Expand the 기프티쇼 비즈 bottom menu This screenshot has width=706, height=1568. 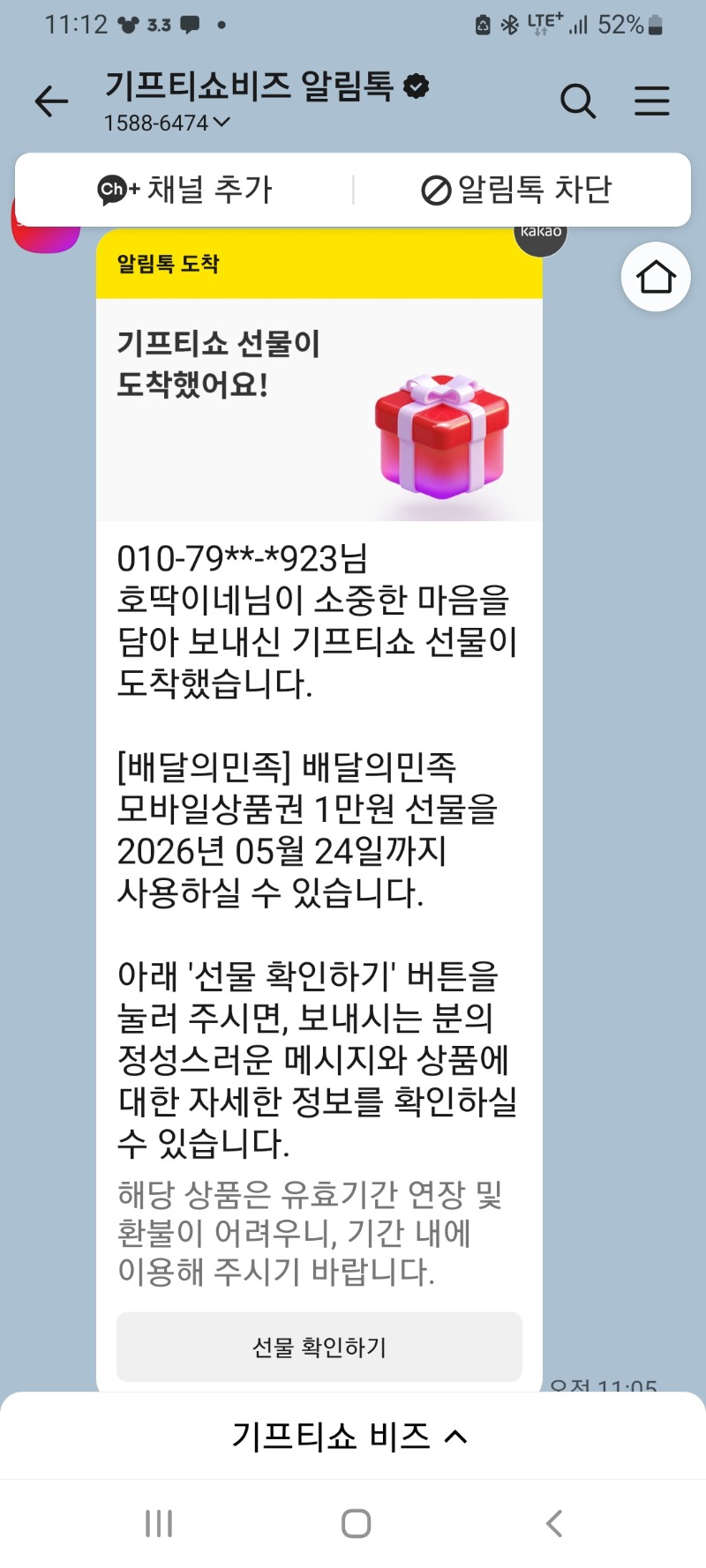point(349,1437)
